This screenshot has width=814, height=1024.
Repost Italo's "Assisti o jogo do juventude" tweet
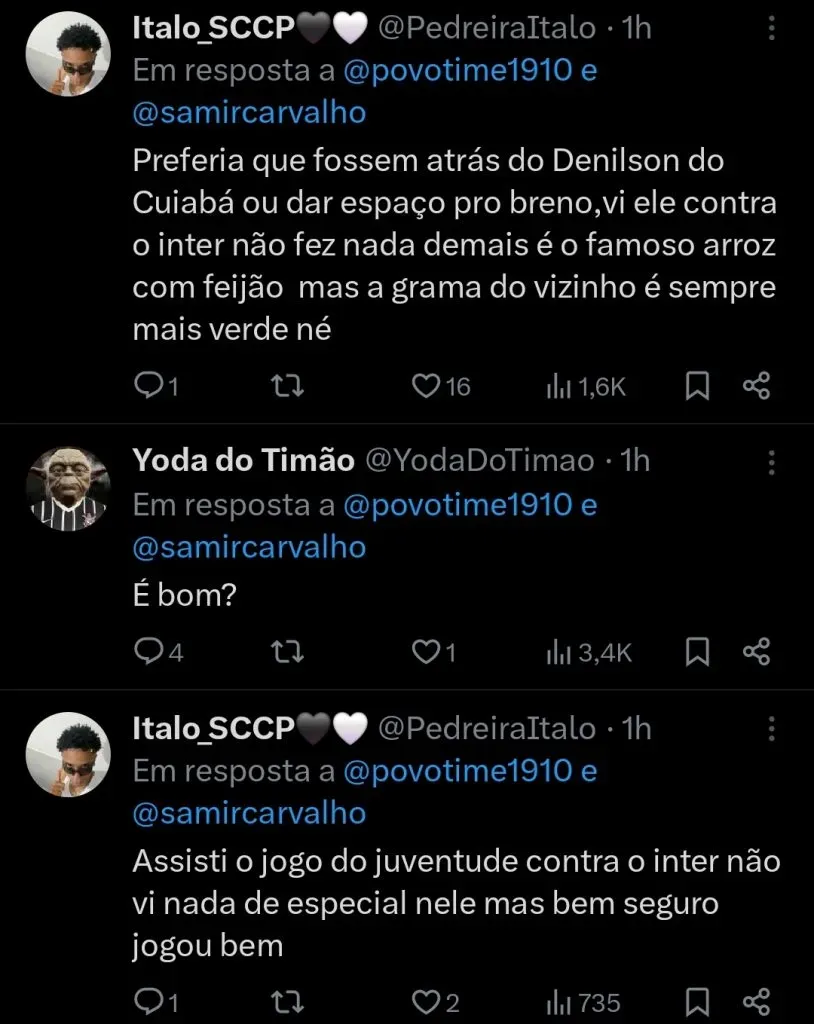click(x=288, y=1001)
